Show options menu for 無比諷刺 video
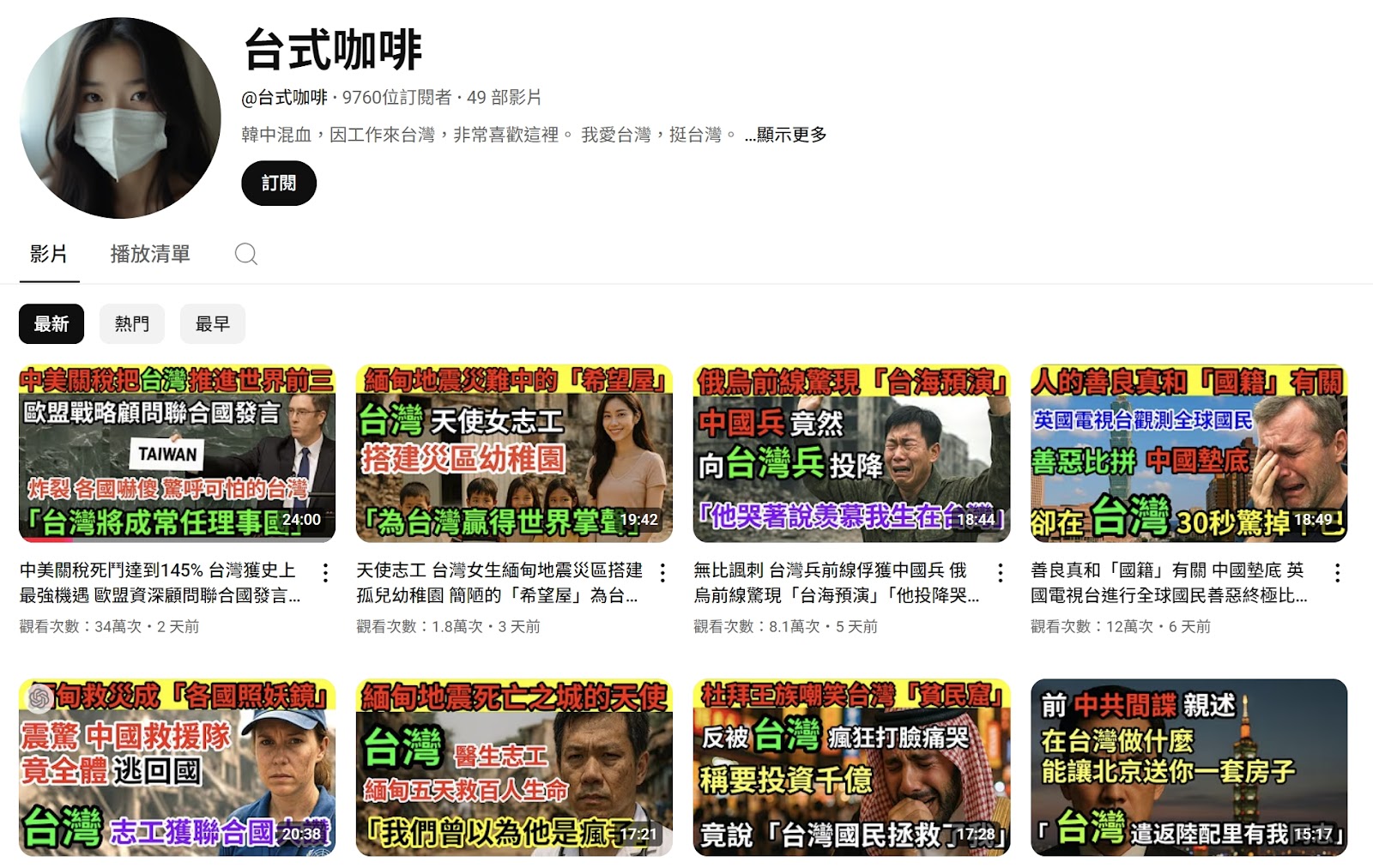 pyautogui.click(x=1000, y=573)
